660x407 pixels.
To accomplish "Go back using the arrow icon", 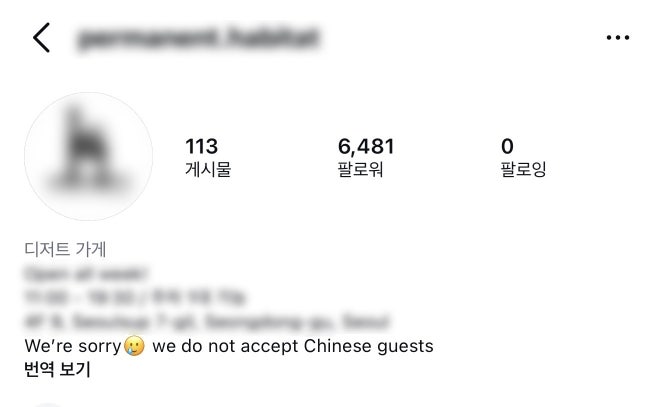I will [41, 38].
